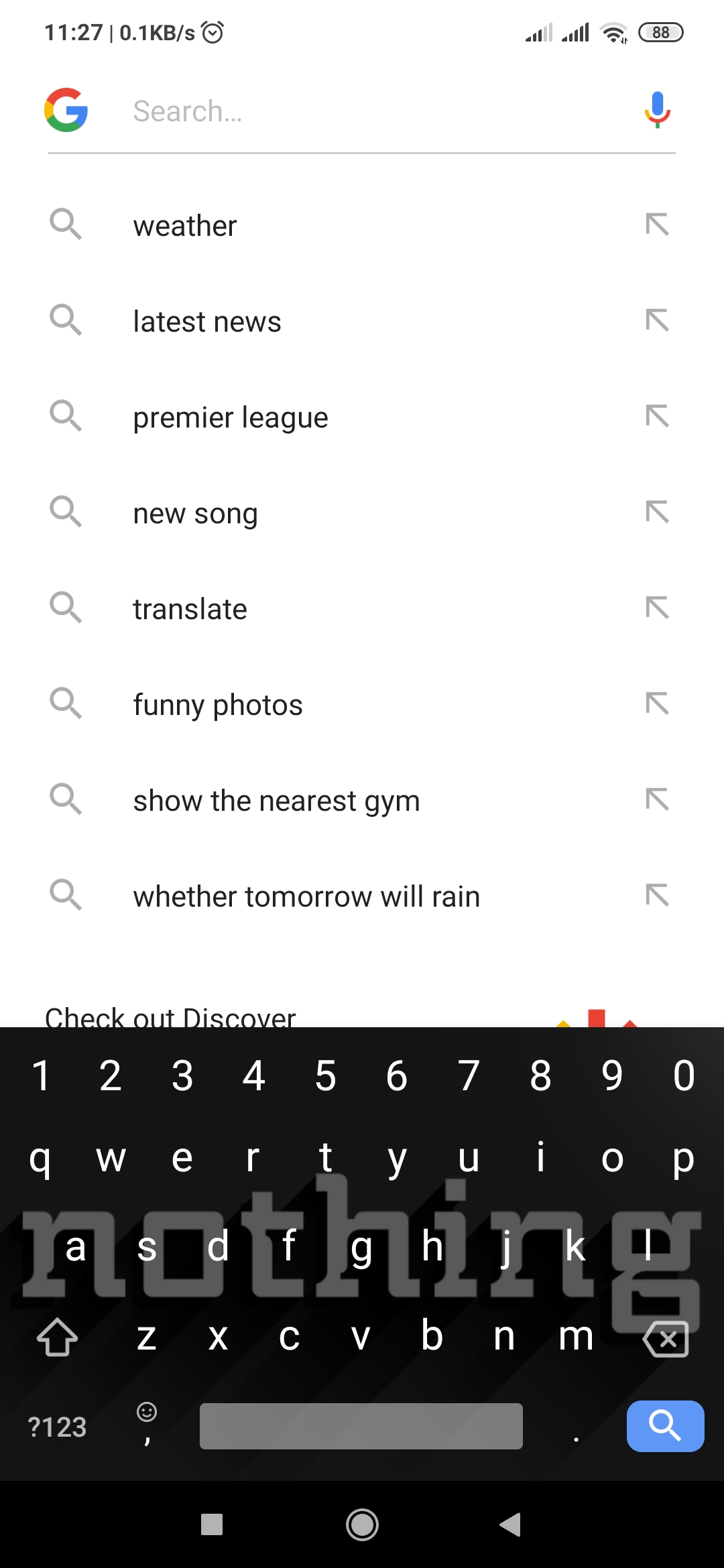Insert "funny photos" into search via arrow

click(x=657, y=704)
